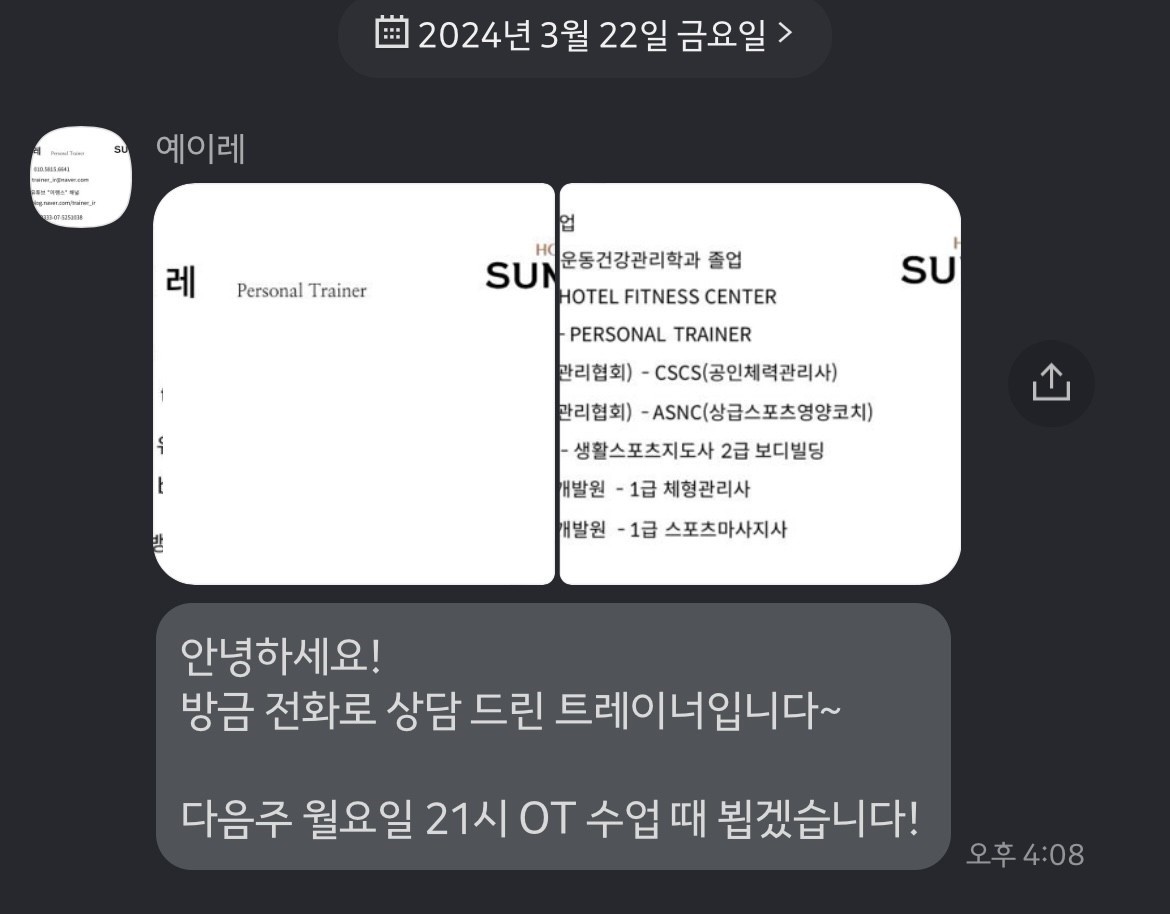Image resolution: width=1170 pixels, height=914 pixels.
Task: Open the Personal Trainer business card image
Action: pyautogui.click(x=354, y=384)
